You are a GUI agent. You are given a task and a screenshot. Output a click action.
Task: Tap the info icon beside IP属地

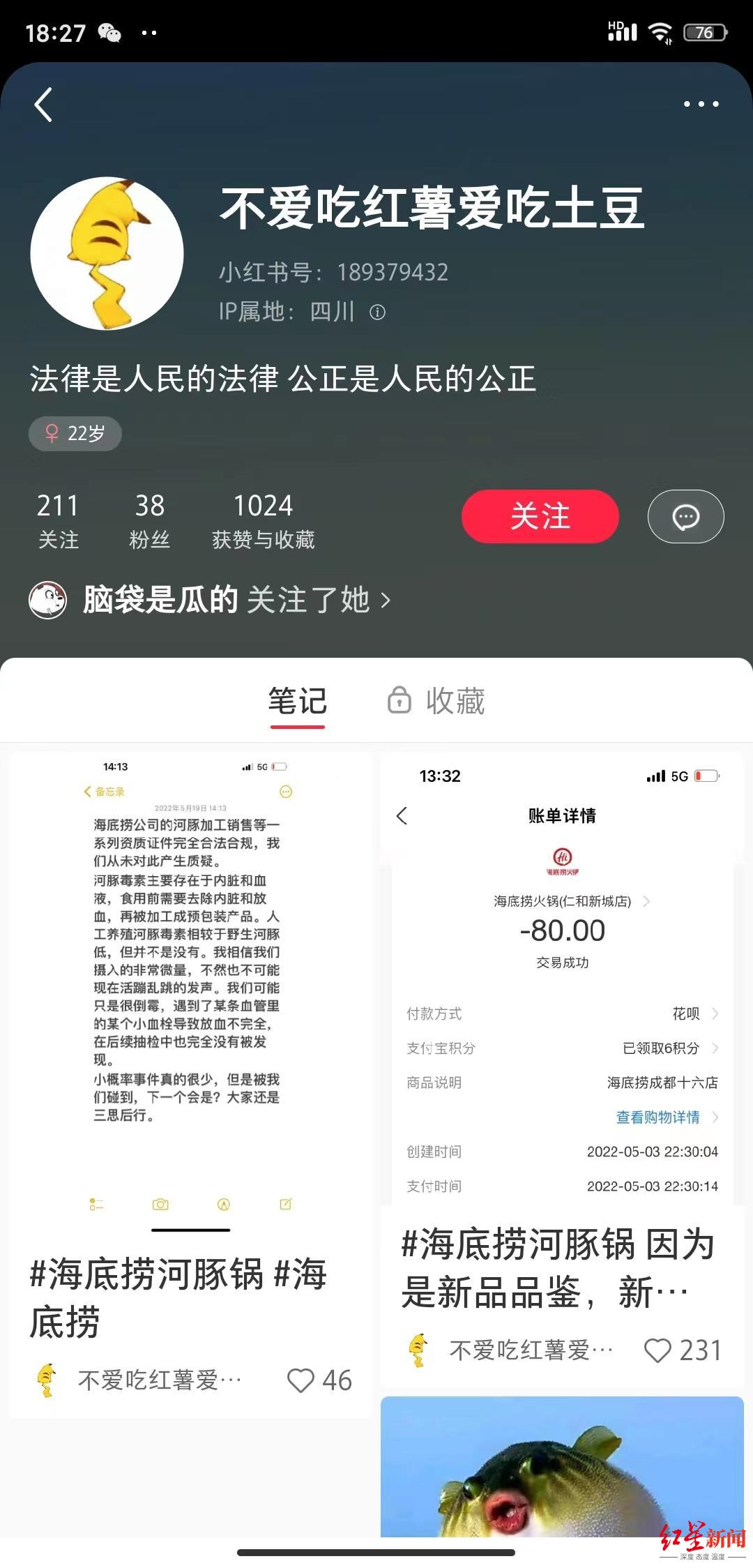coord(377,312)
